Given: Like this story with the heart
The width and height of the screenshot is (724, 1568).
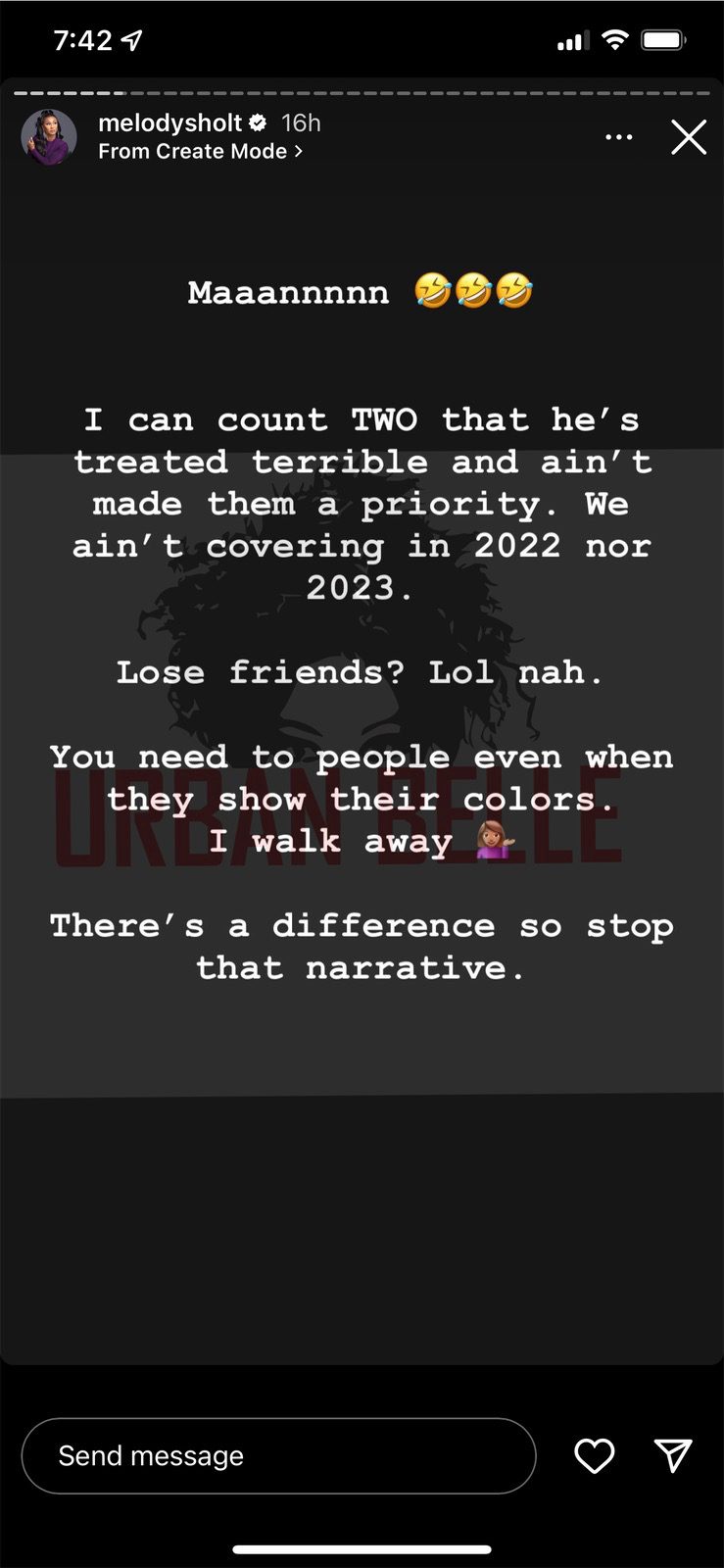Looking at the screenshot, I should click(x=594, y=1455).
